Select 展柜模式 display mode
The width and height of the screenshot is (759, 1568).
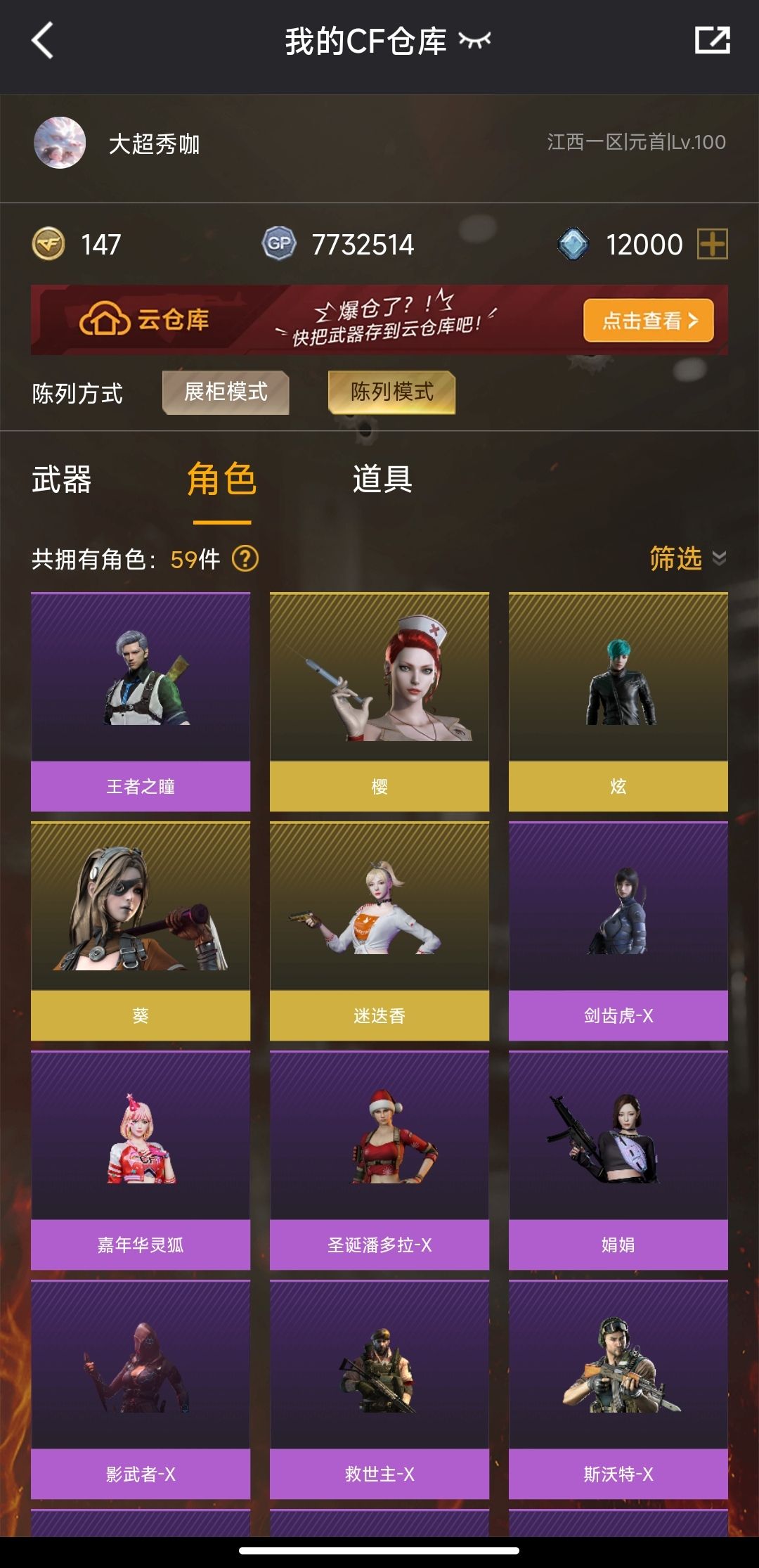[226, 392]
